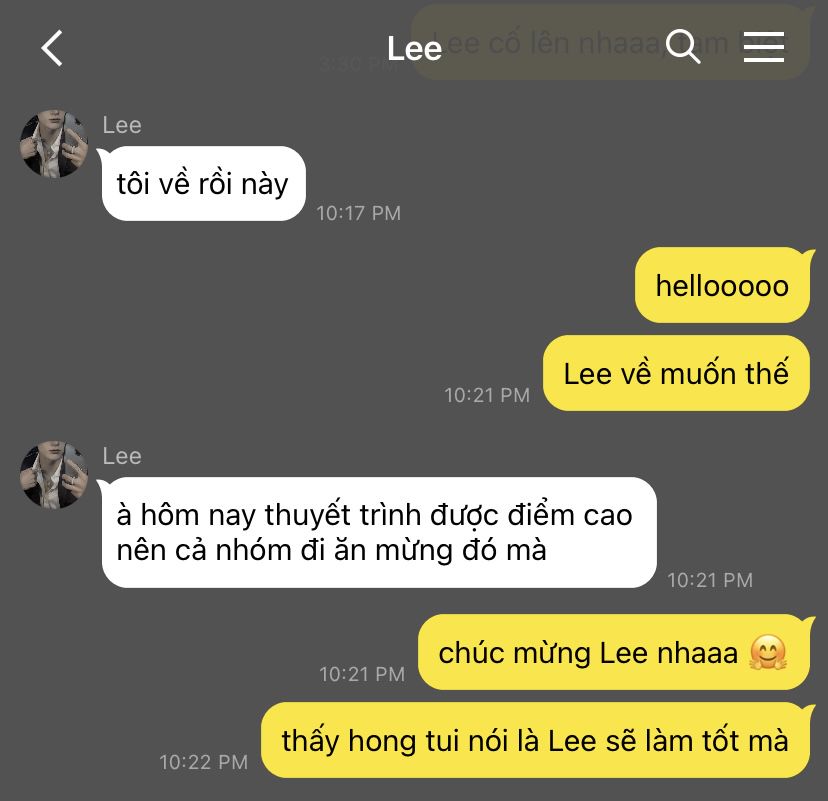828x801 pixels.
Task: Open the chat hamburger menu
Action: (x=764, y=46)
